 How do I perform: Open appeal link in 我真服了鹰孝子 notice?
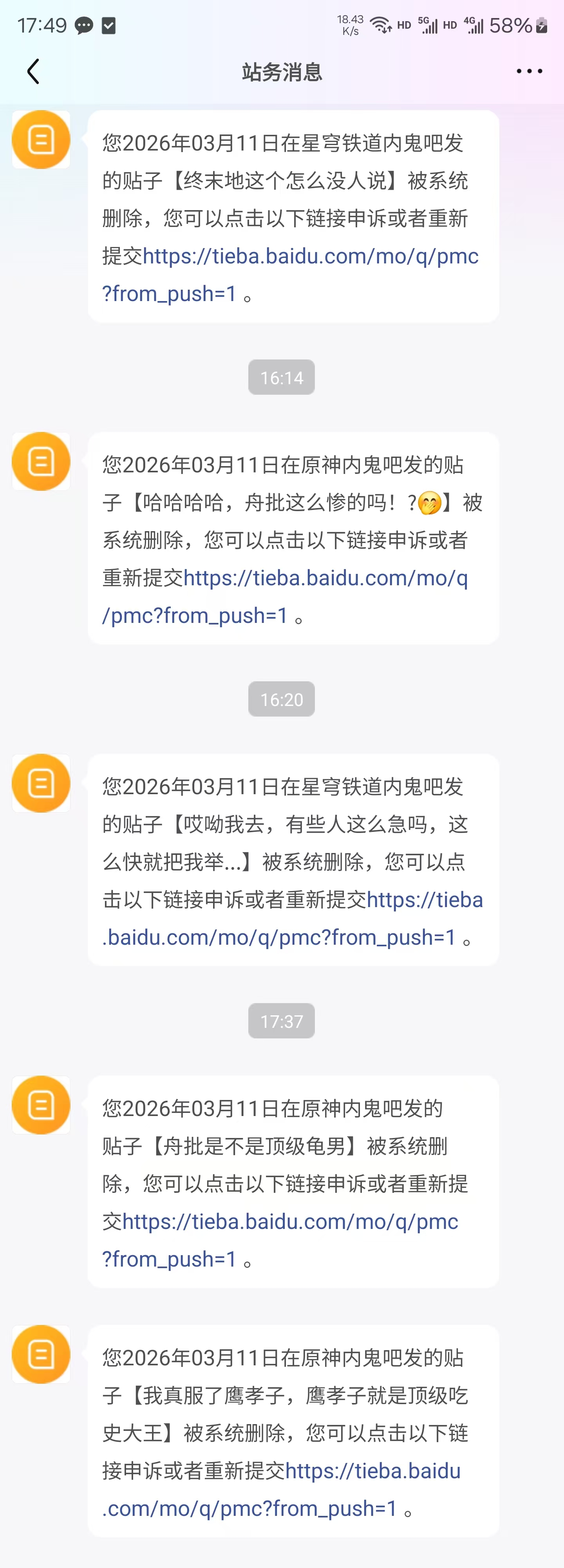(x=249, y=1508)
